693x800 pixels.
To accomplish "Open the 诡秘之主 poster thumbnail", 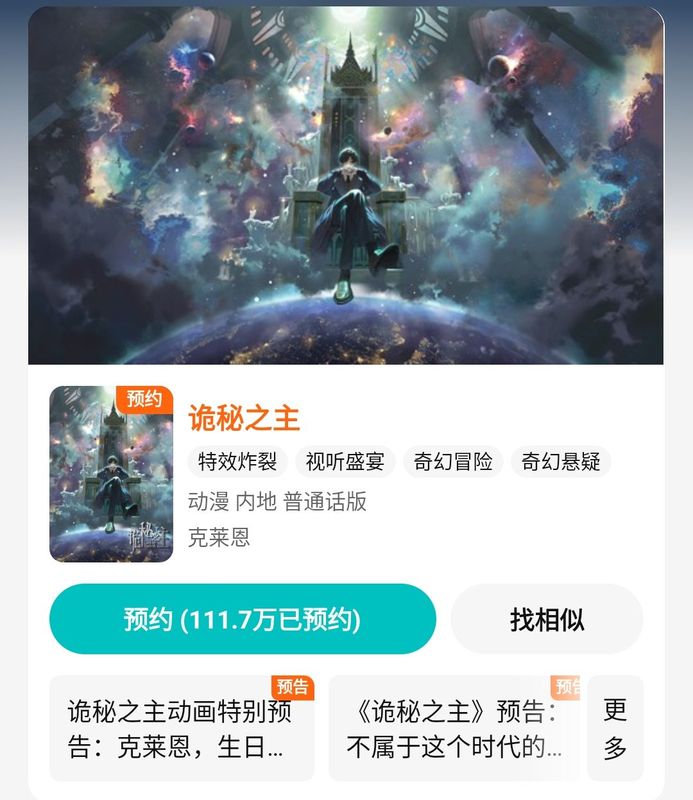I will click(x=111, y=474).
